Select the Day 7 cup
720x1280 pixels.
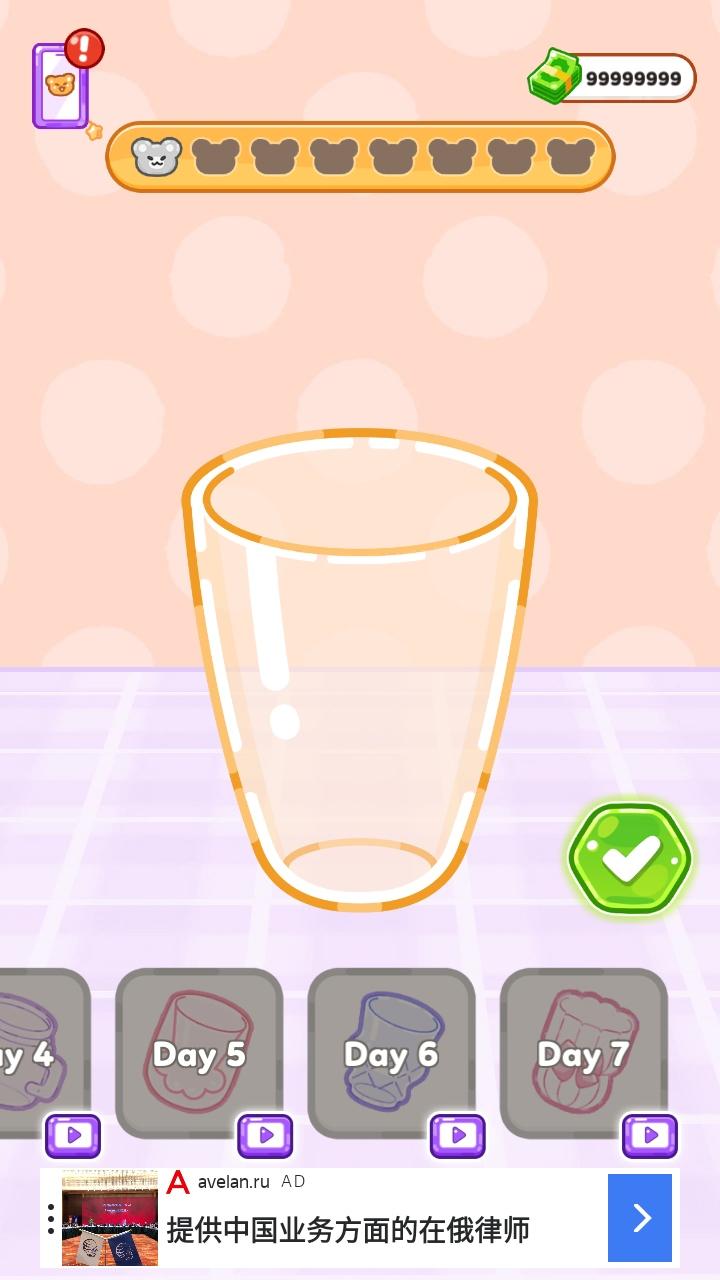[x=583, y=1052]
